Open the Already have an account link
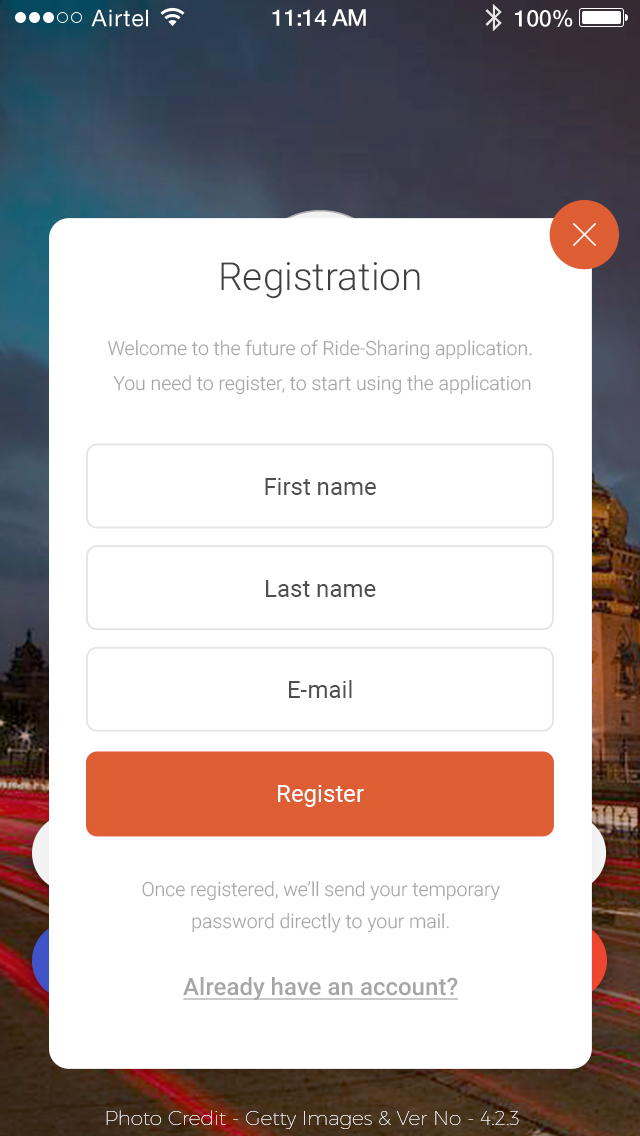Viewport: 640px width, 1136px height. (x=320, y=987)
